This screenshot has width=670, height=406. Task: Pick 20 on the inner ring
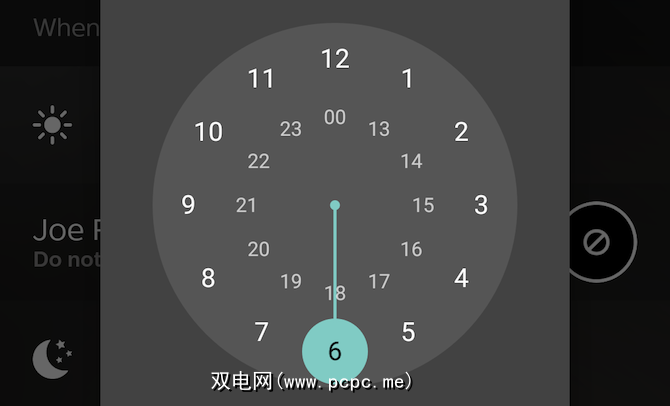(259, 249)
